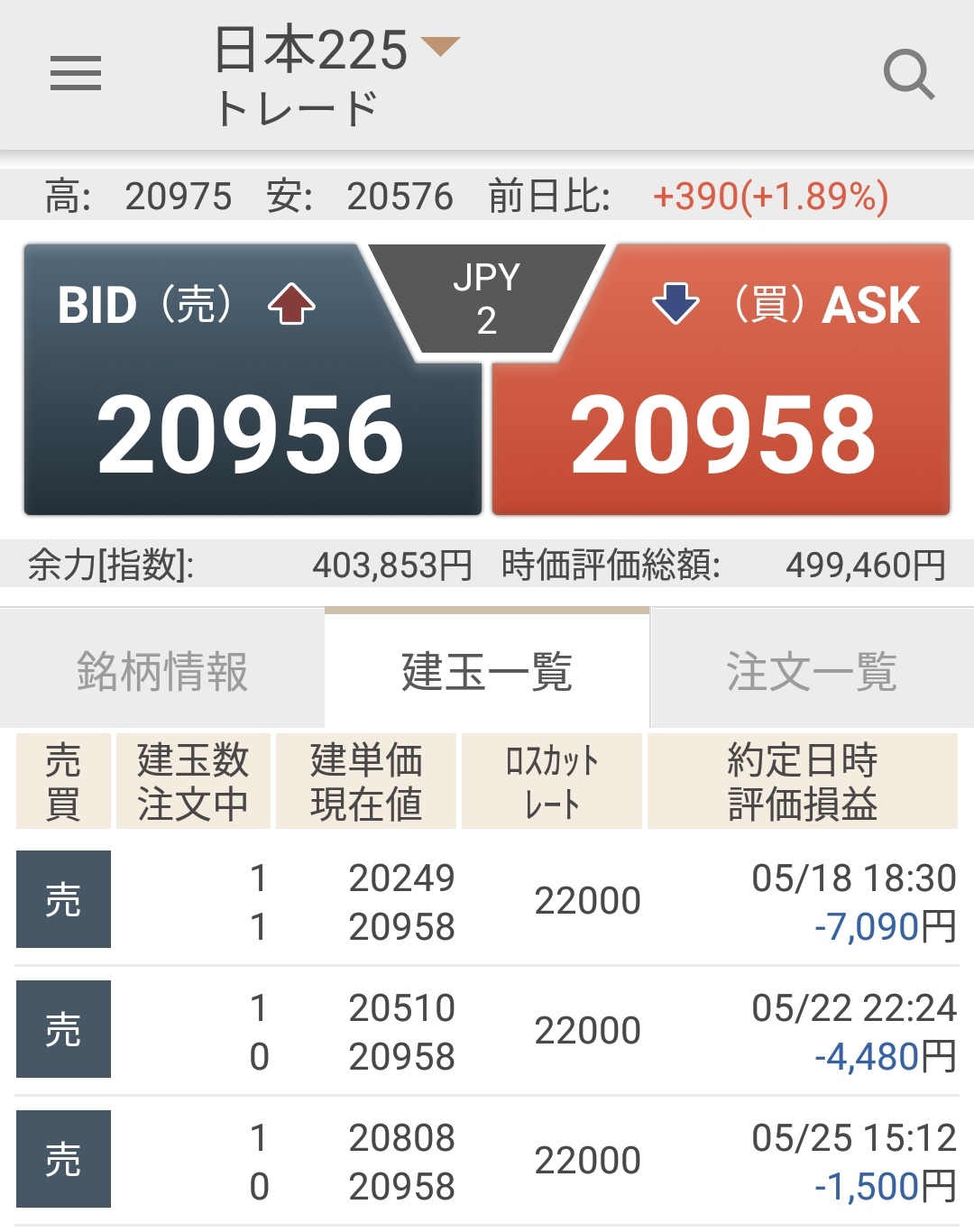Expand the 日本225 instrument dropdown
The width and height of the screenshot is (974, 1232).
440,47
